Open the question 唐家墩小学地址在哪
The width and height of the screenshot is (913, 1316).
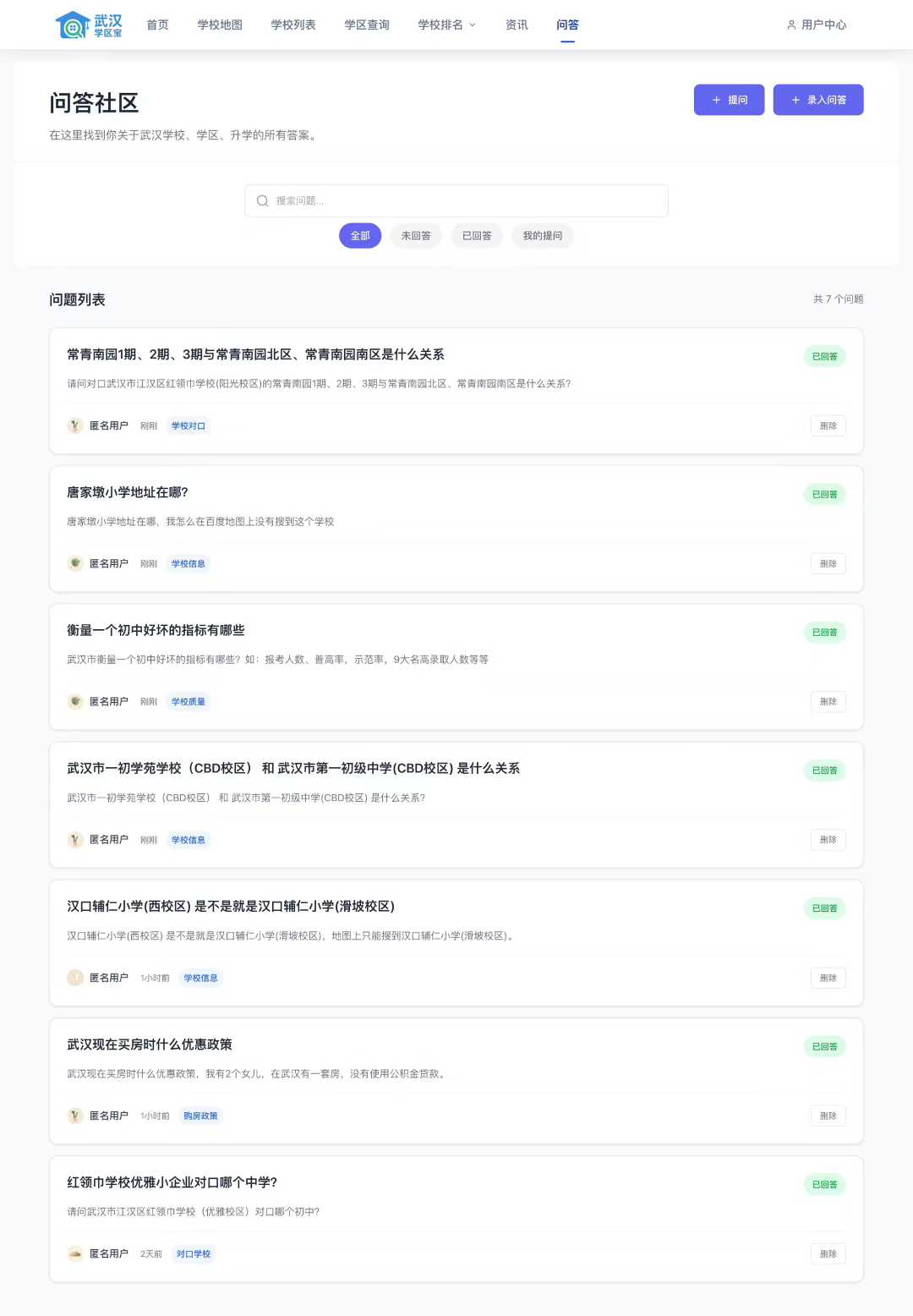click(128, 492)
